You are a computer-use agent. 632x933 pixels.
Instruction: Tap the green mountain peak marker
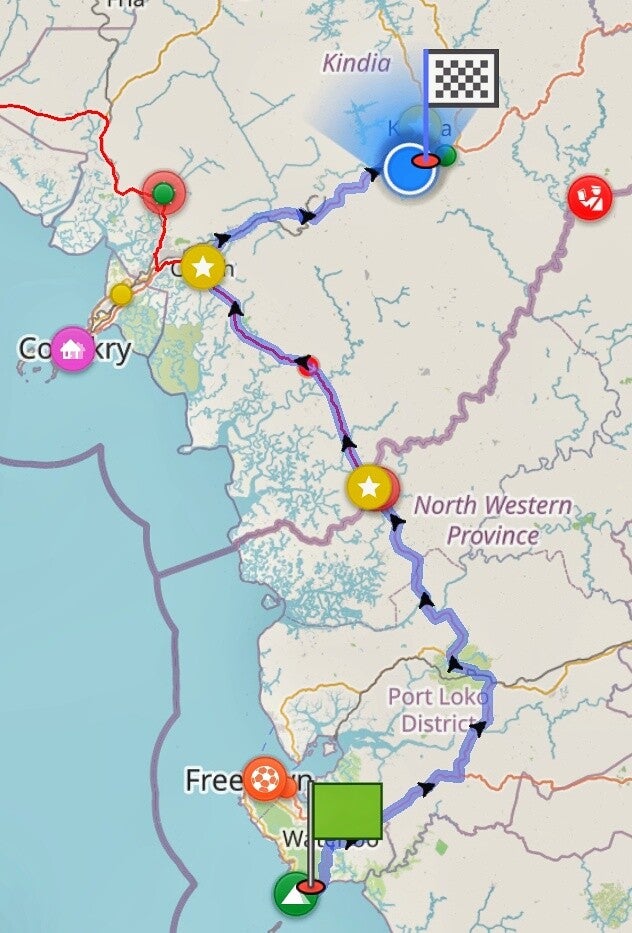[x=295, y=896]
